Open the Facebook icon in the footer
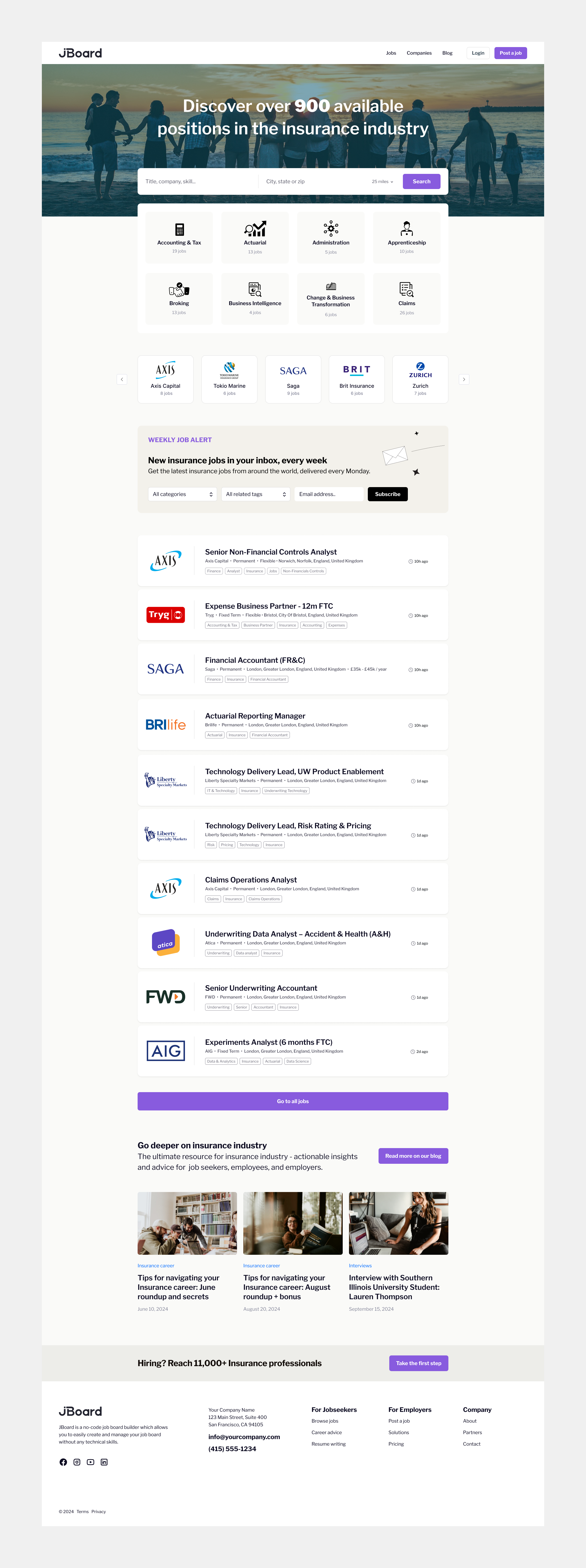This screenshot has width=586, height=1568. pyautogui.click(x=63, y=1462)
